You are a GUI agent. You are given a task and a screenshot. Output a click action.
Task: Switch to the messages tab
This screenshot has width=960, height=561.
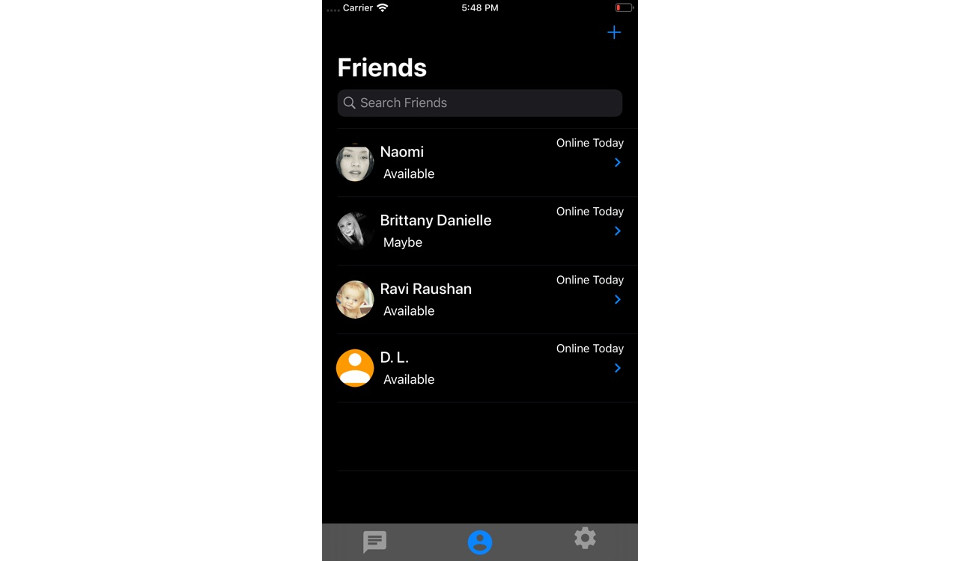[375, 542]
